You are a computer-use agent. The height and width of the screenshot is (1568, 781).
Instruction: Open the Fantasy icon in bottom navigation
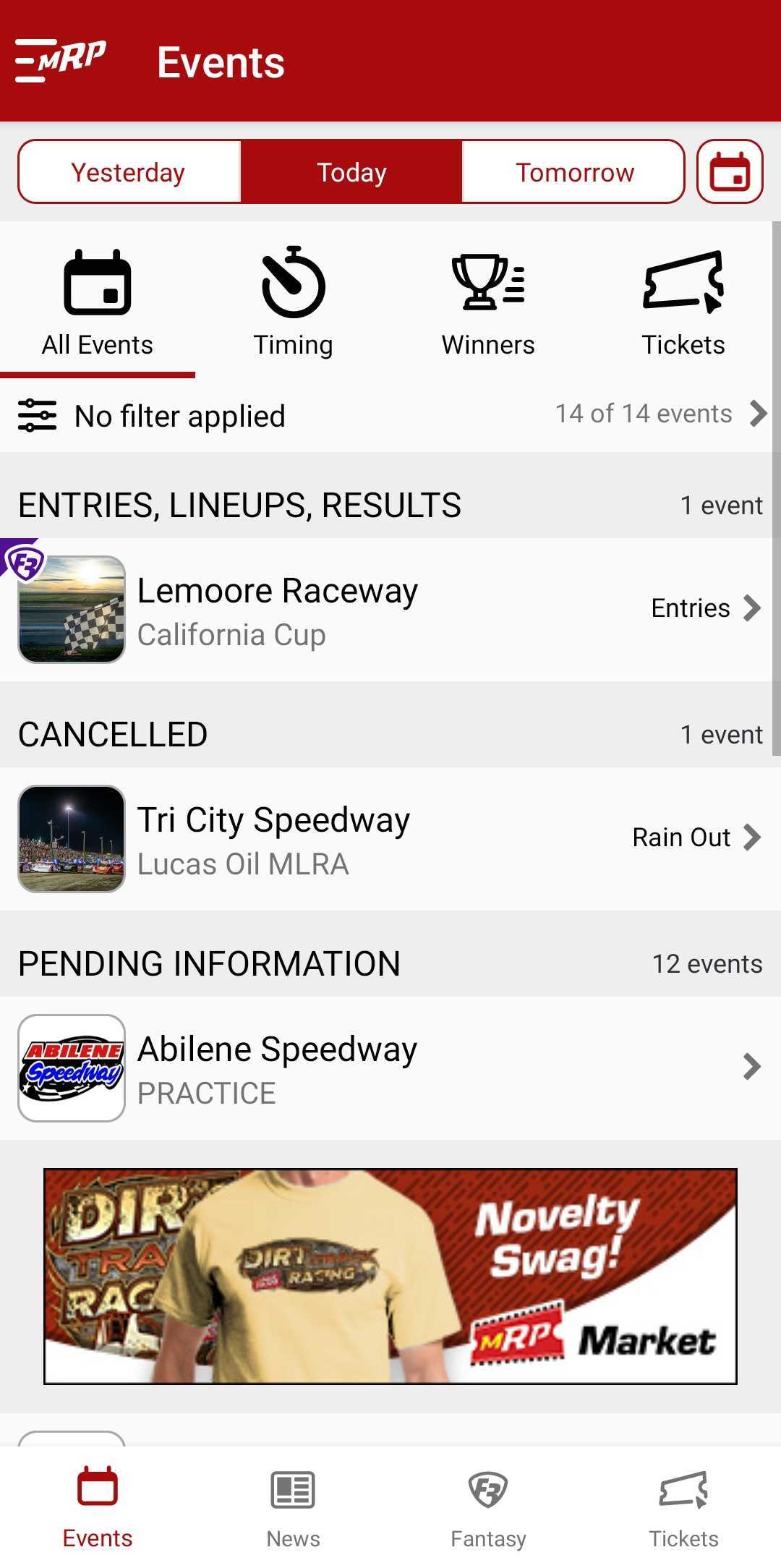[487, 1490]
